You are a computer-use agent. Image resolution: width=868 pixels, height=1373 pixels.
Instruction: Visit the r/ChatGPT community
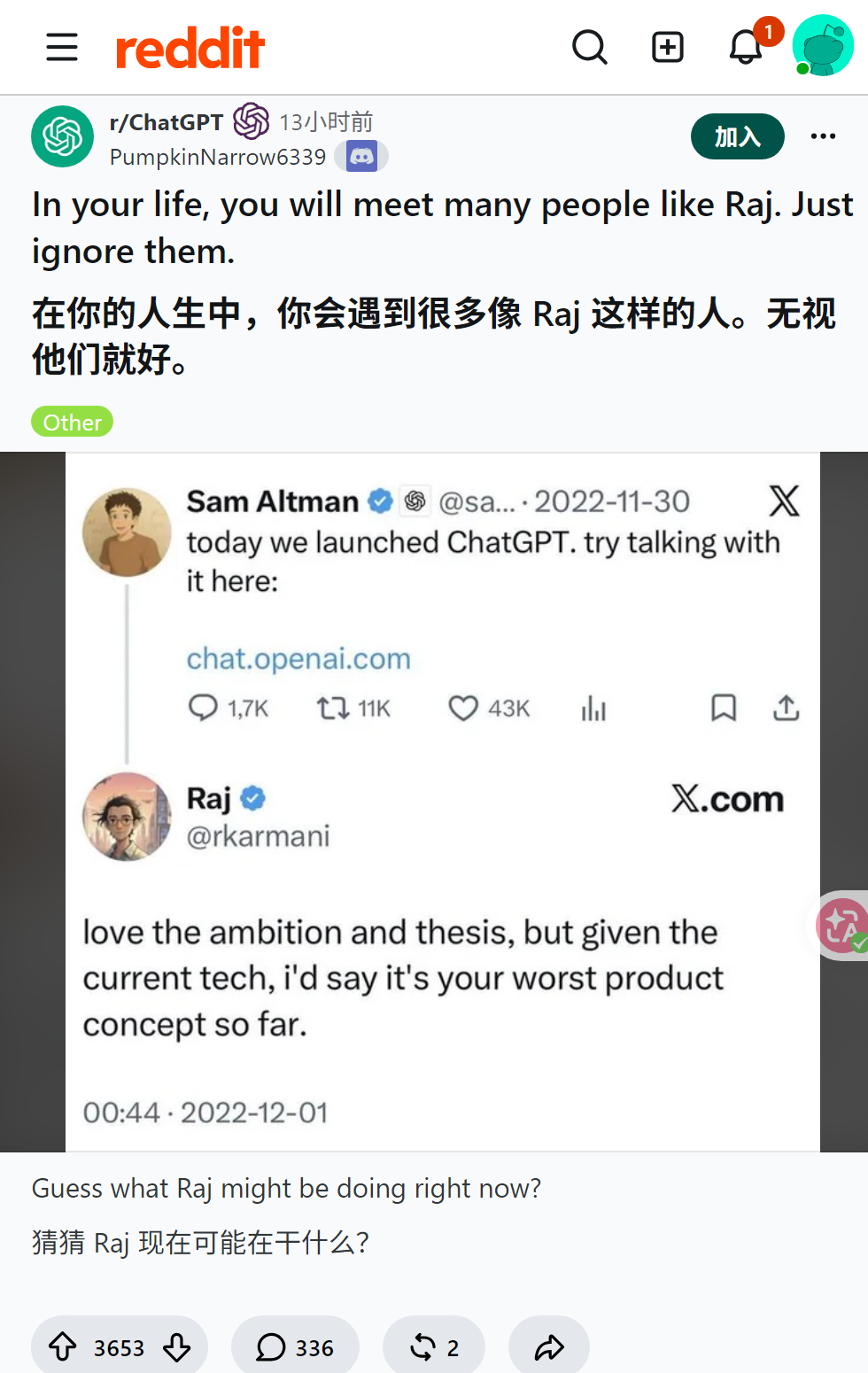[167, 122]
